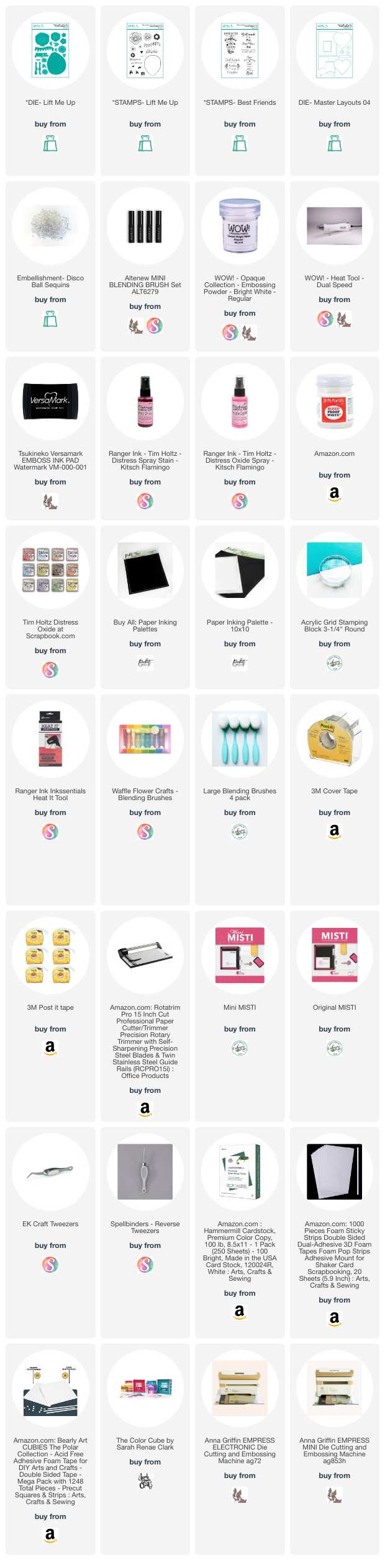Image resolution: width=385 pixels, height=1568 pixels.
Task: Tap the store icon under Embellishment- Disco Ball Sequins
Action: [50, 319]
